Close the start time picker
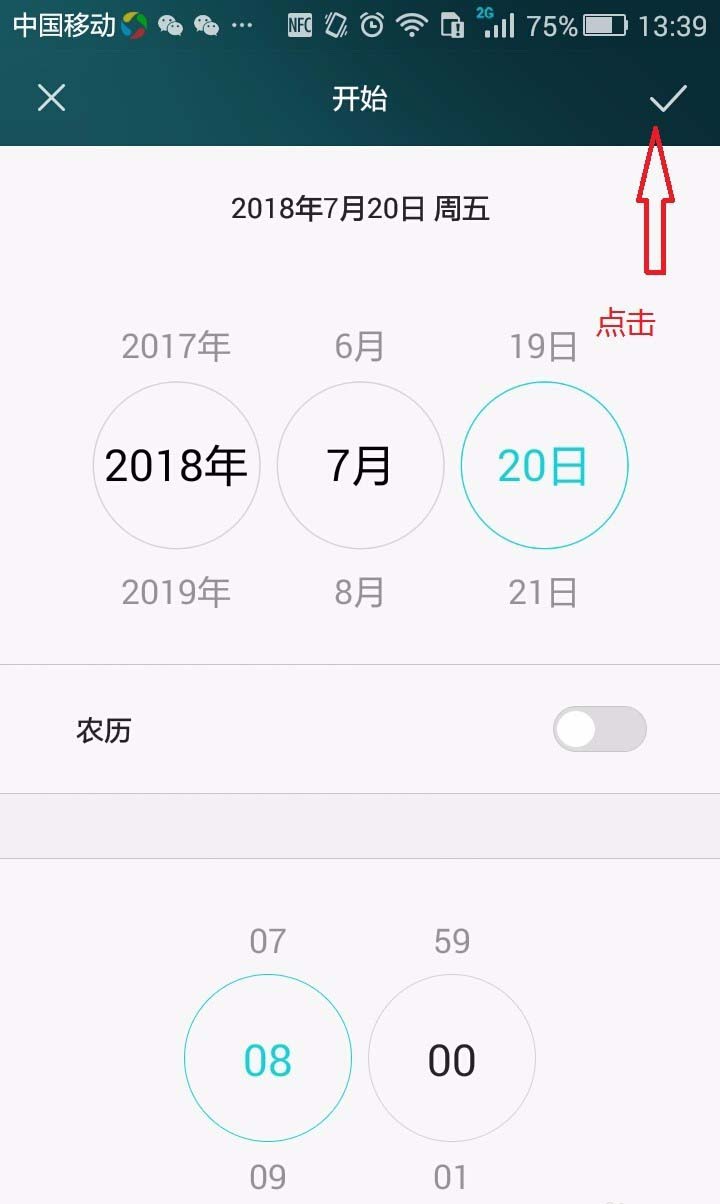Screen dimensions: 720x1204 coord(51,98)
